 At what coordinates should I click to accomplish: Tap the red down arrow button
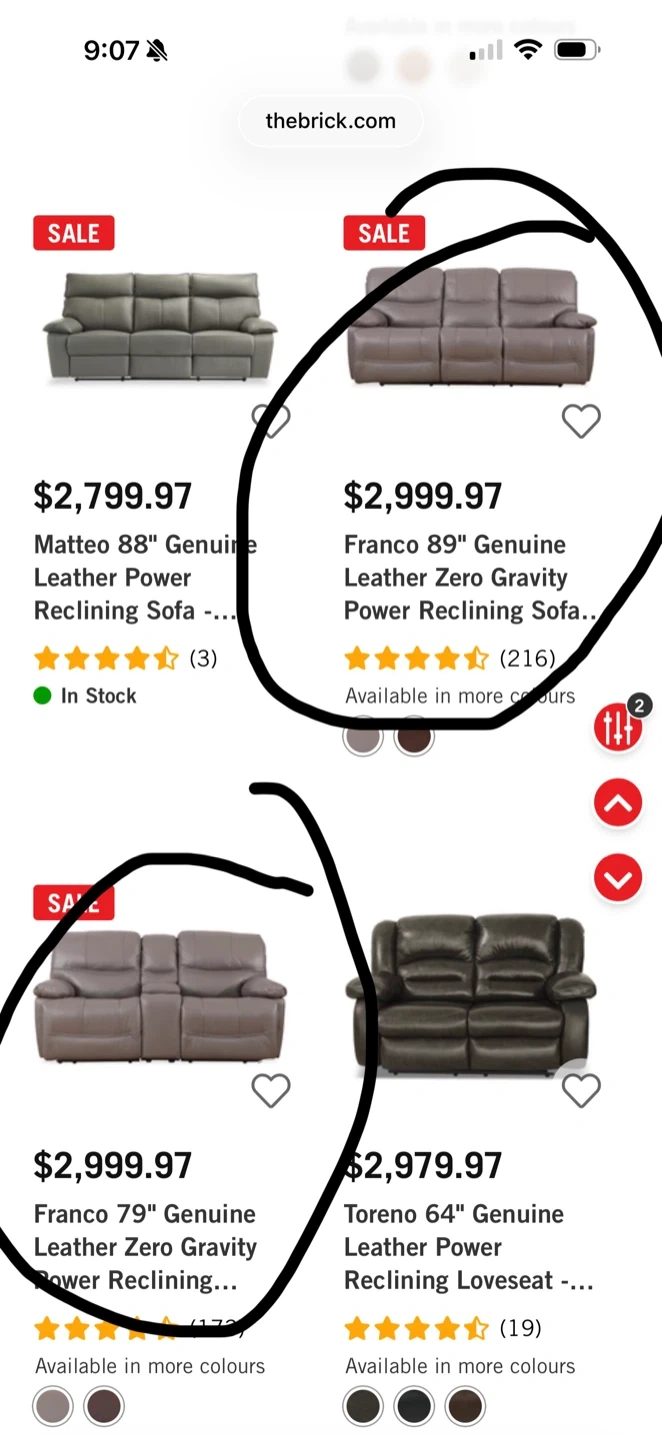[x=617, y=879]
